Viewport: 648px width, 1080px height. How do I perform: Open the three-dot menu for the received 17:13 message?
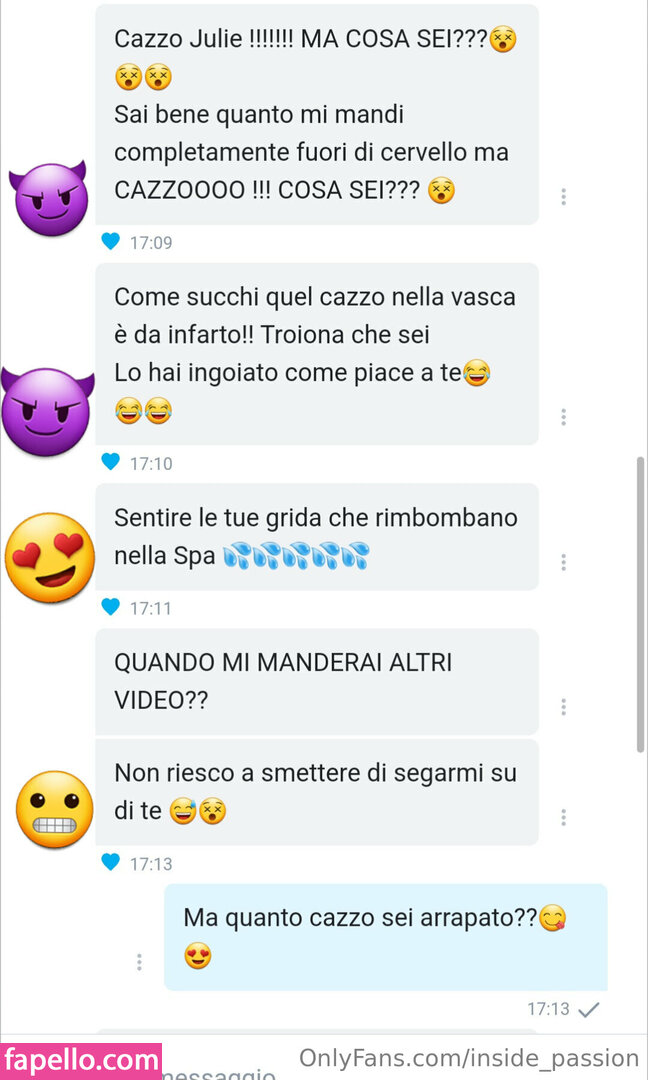pyautogui.click(x=563, y=817)
